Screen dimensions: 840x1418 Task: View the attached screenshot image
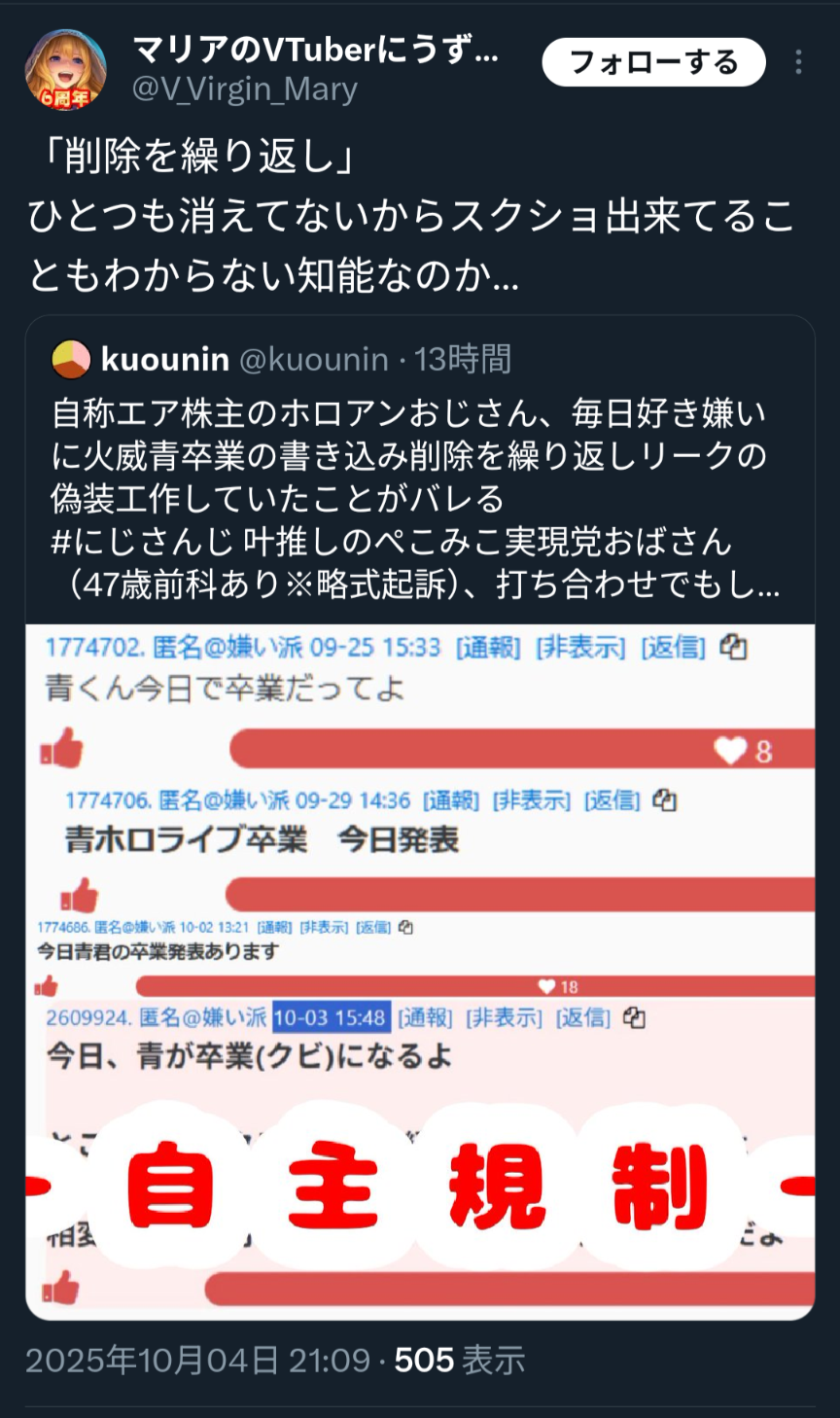[x=420, y=971]
